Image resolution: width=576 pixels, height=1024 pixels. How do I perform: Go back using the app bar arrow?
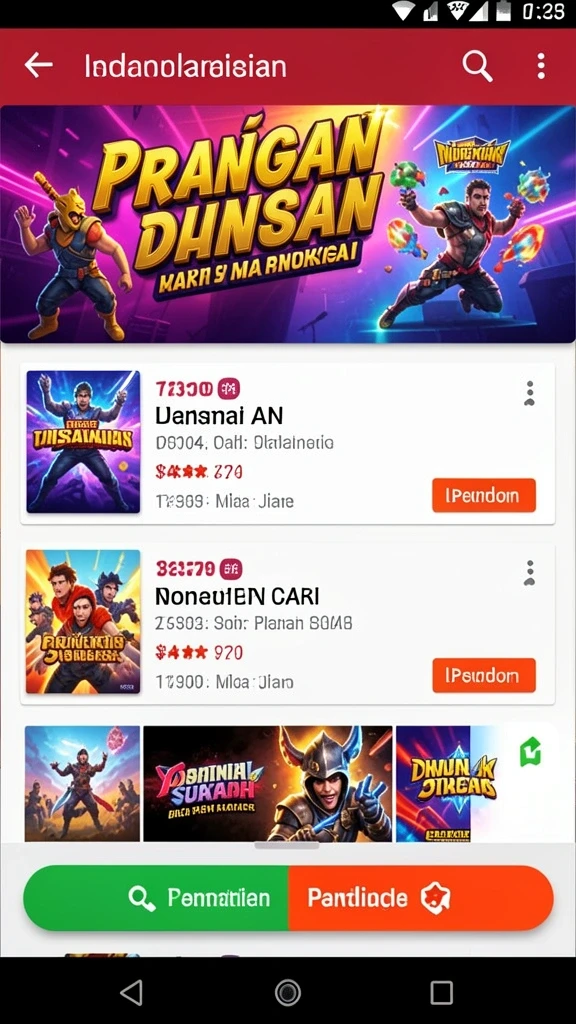[38, 65]
